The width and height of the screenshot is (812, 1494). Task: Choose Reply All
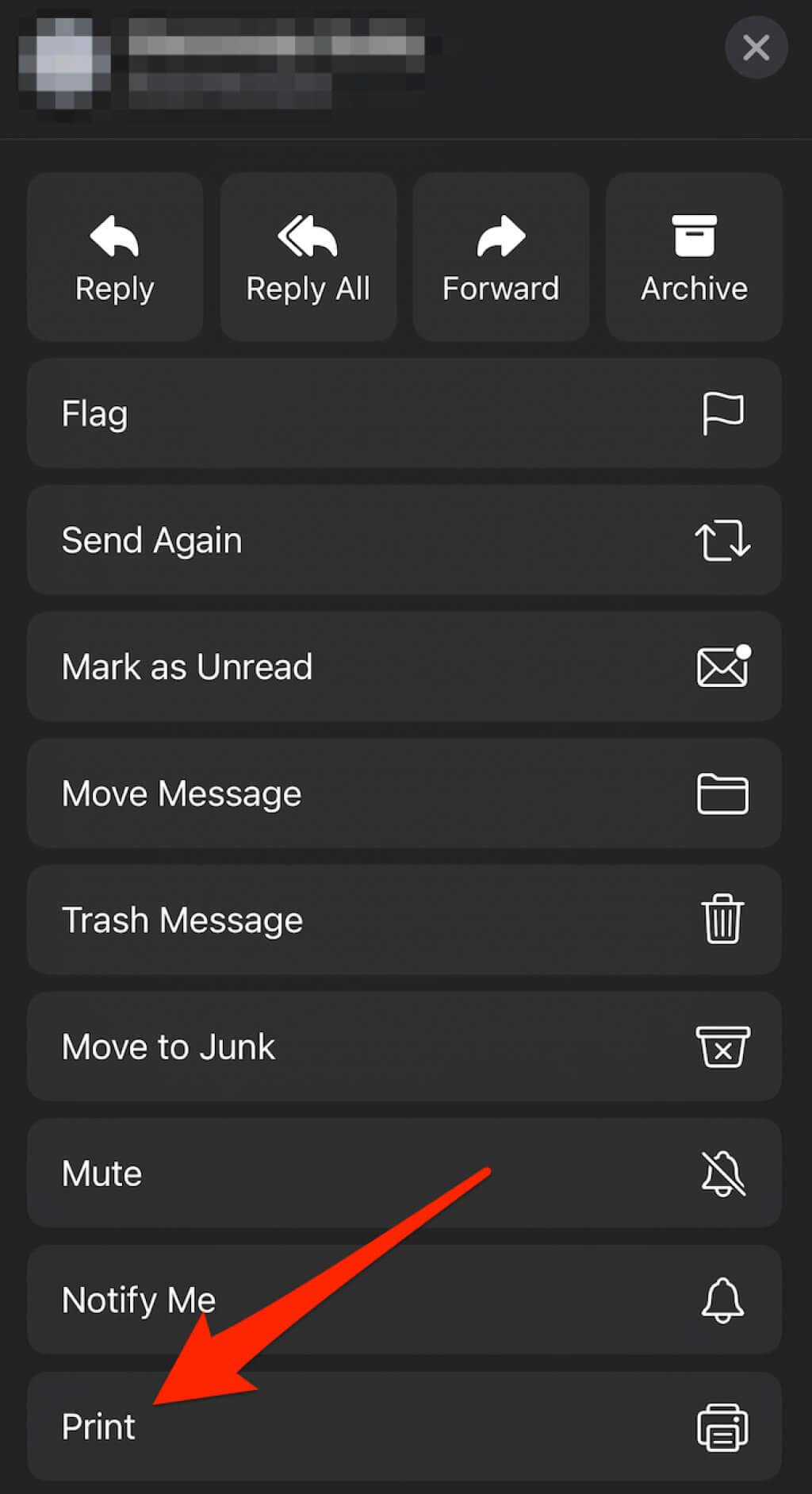pyautogui.click(x=308, y=258)
